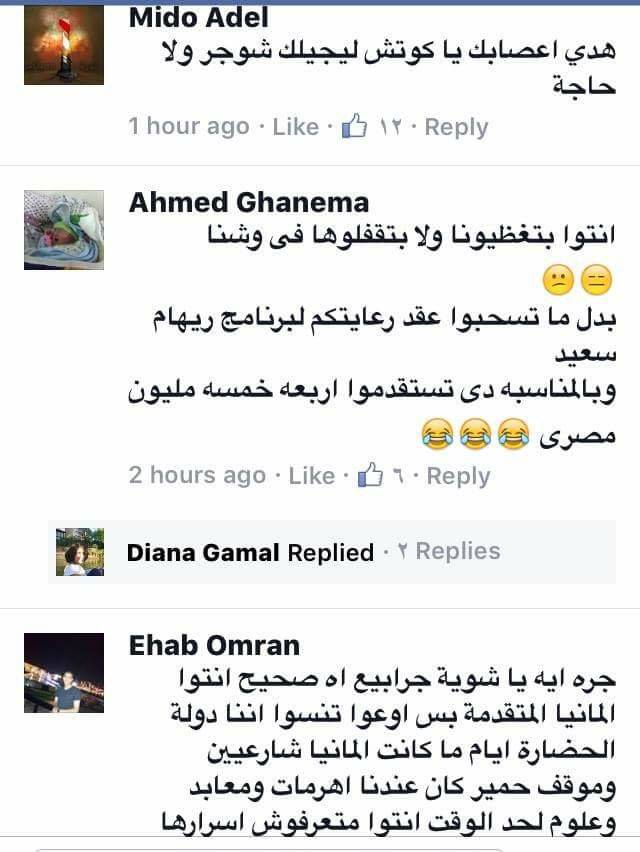Tap Ahmed Ghanema's avatar picture

pyautogui.click(x=64, y=229)
